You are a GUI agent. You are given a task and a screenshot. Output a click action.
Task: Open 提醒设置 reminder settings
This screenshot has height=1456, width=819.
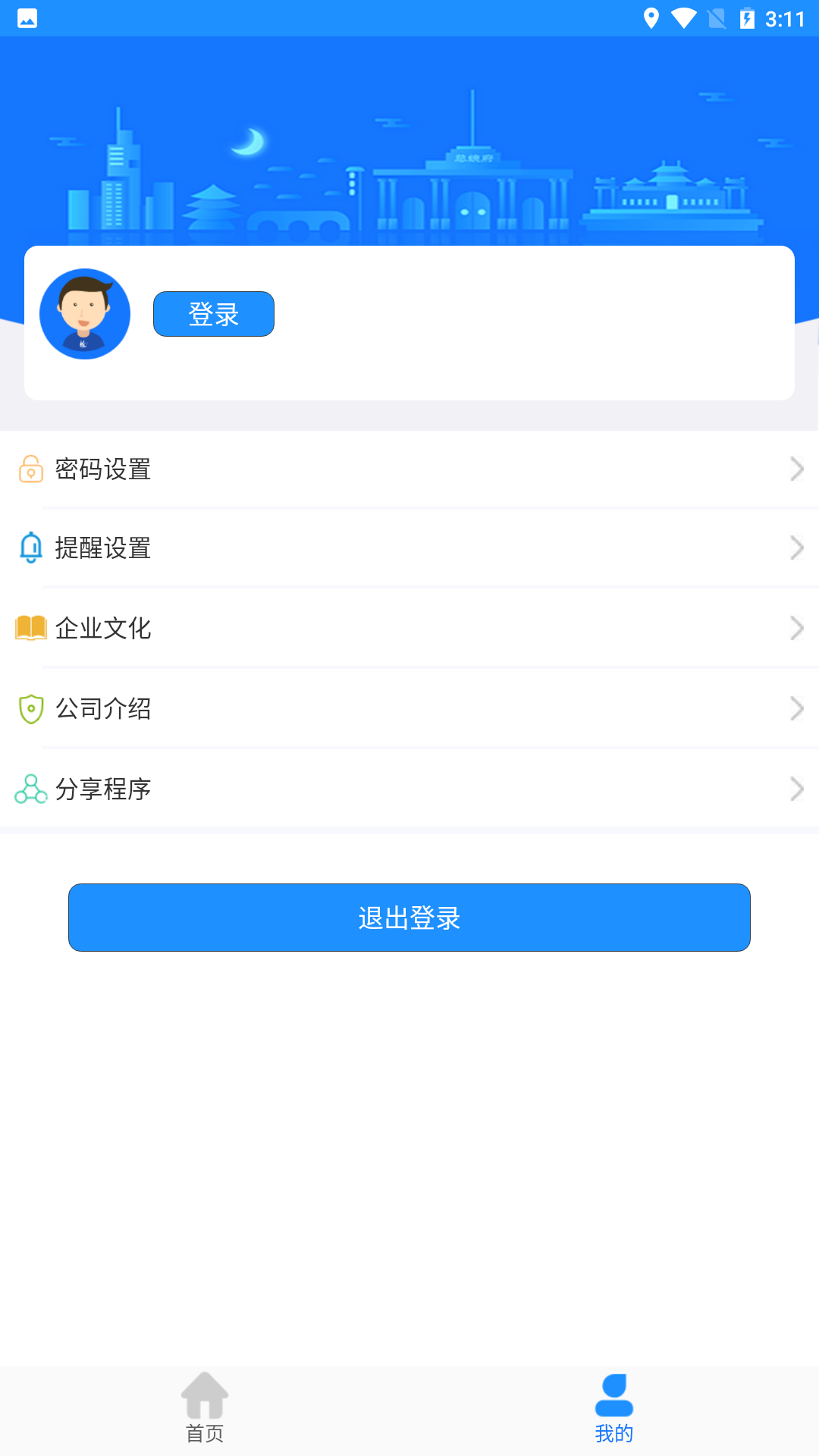point(409,548)
